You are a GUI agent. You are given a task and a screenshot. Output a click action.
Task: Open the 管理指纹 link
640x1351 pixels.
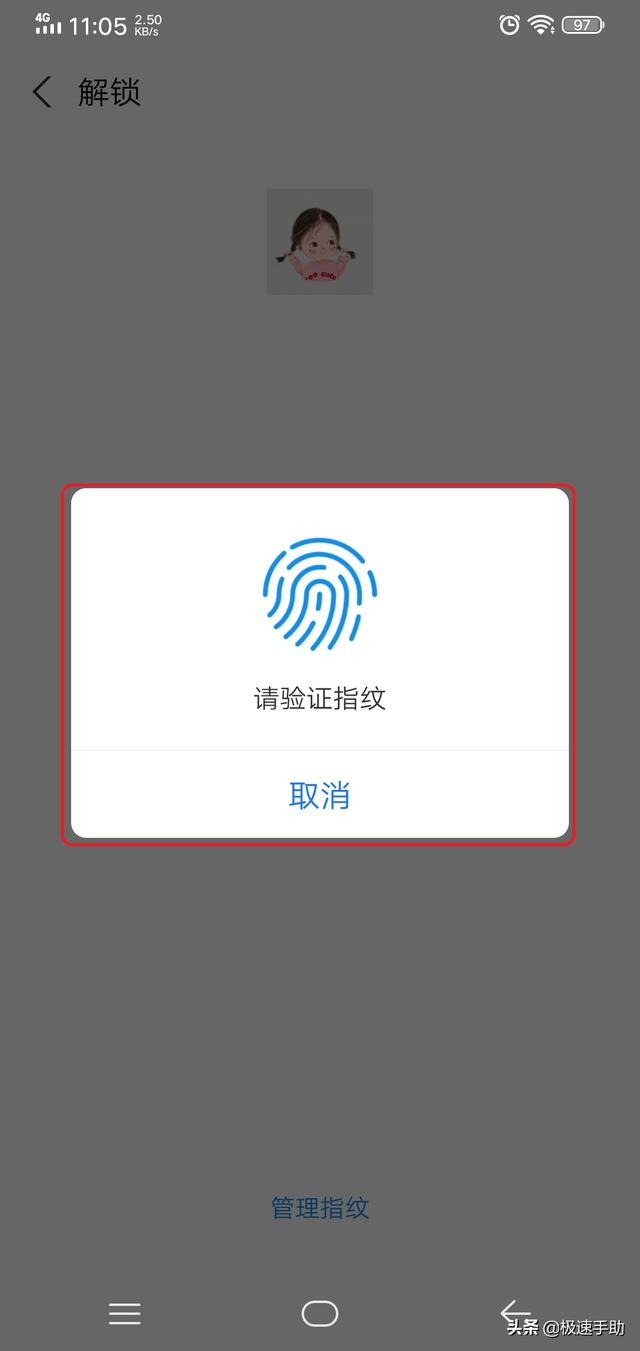point(319,1208)
